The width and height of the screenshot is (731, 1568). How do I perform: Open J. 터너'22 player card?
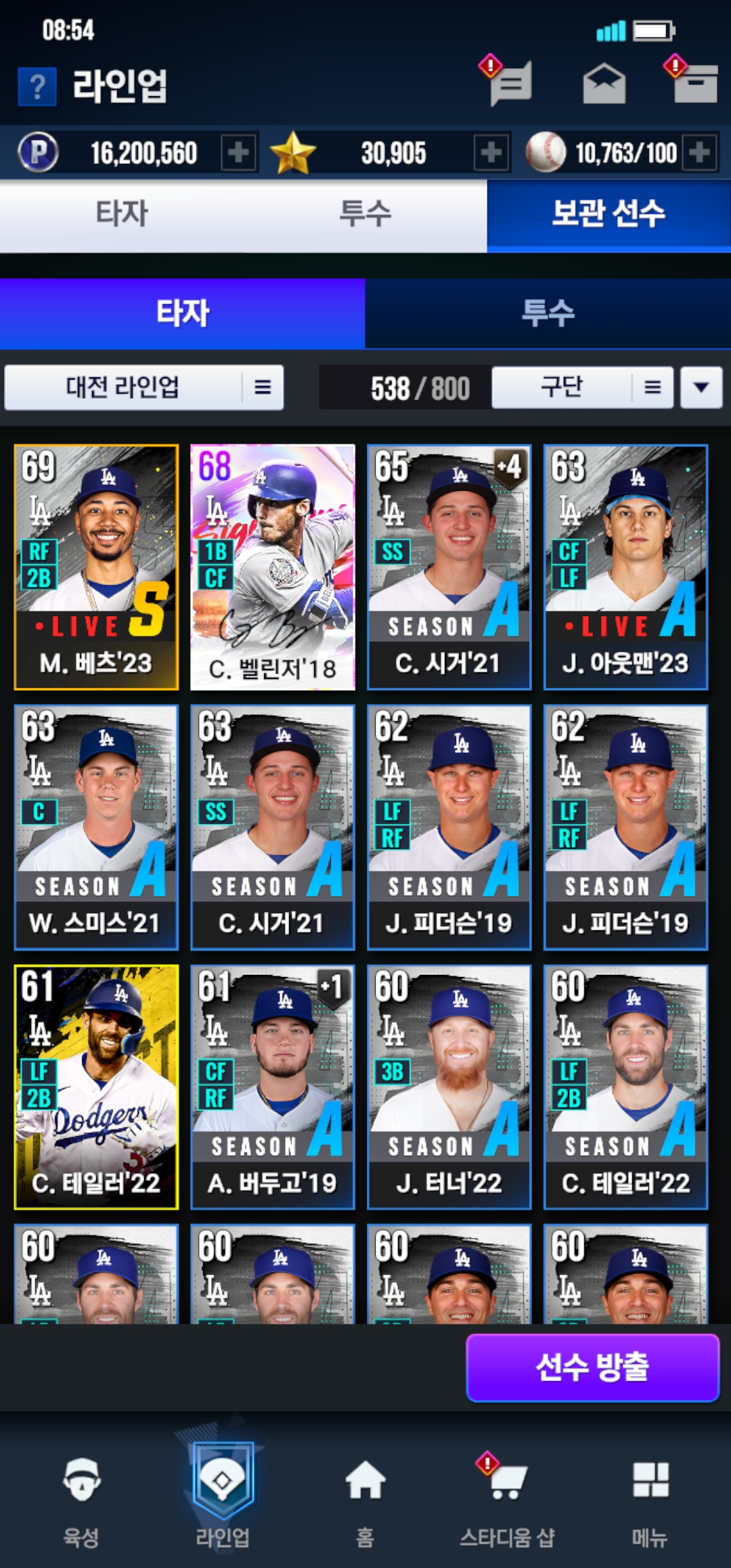449,1087
